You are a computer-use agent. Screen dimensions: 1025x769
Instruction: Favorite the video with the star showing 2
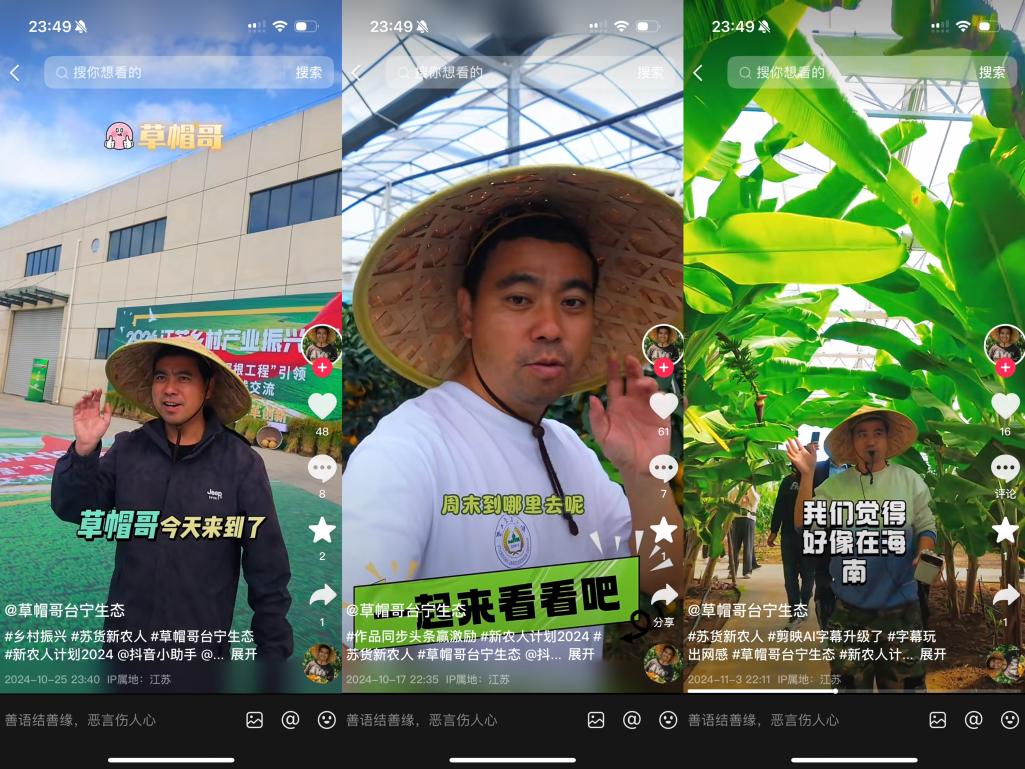(322, 530)
